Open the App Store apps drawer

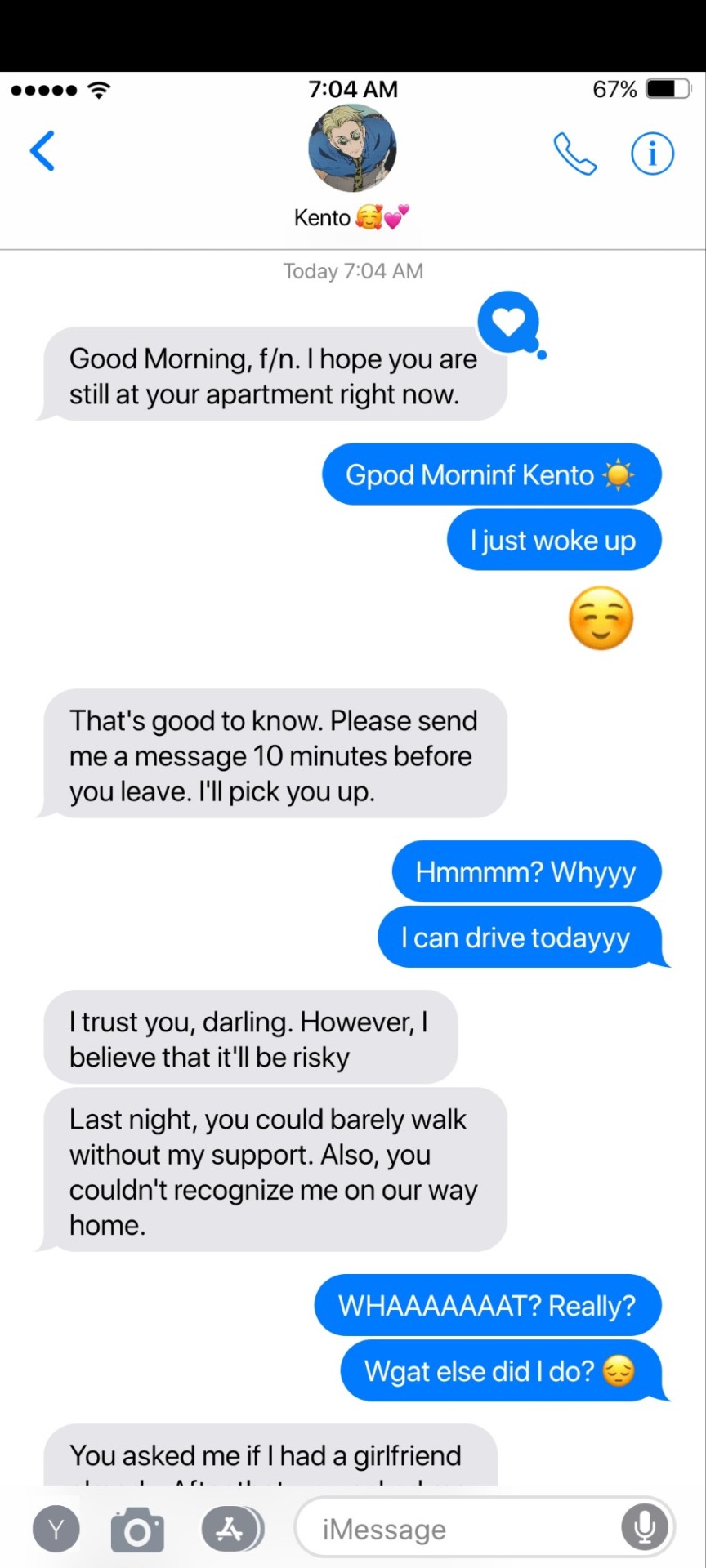click(231, 1529)
